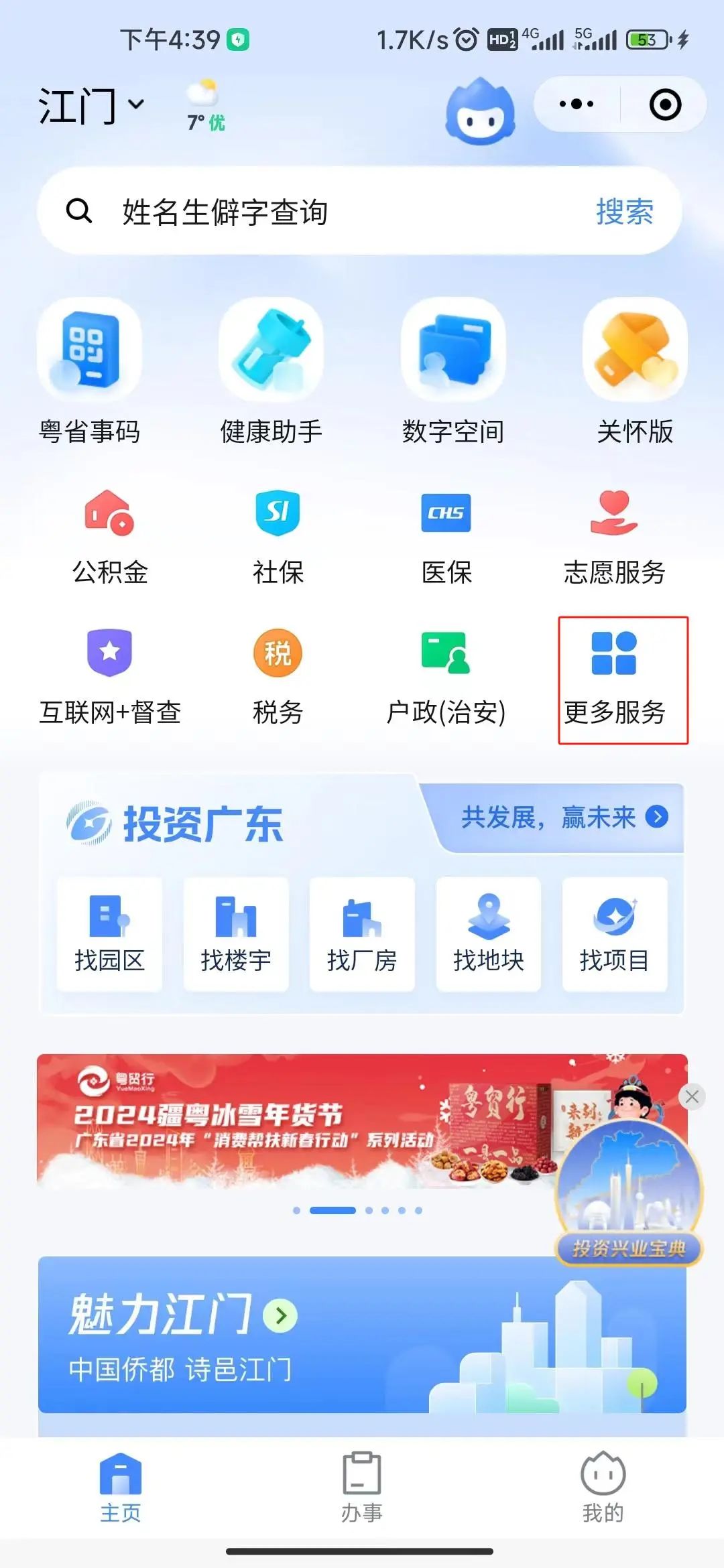
Task: Open the 魅力江门 card
Action: point(268,1333)
